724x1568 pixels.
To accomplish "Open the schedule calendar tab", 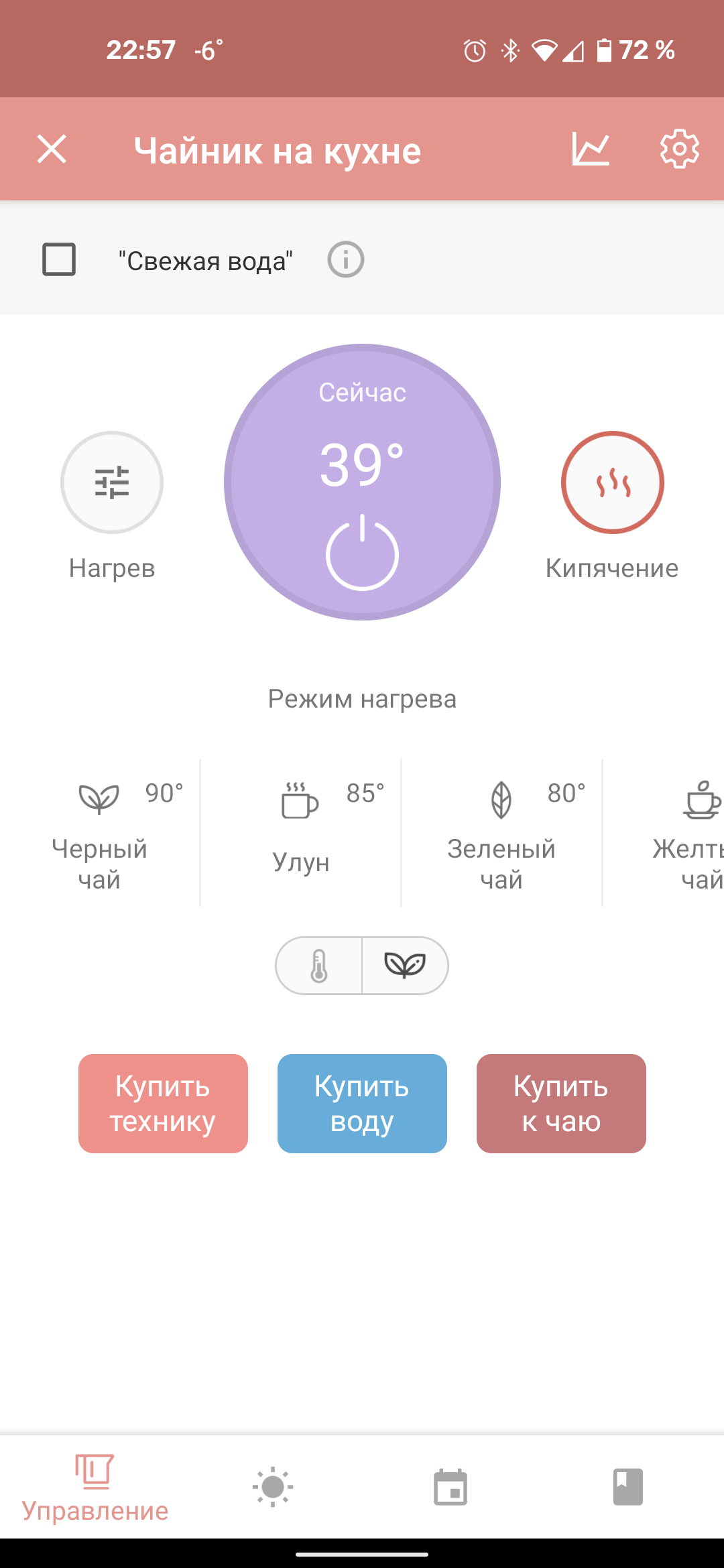I will pyautogui.click(x=450, y=1486).
